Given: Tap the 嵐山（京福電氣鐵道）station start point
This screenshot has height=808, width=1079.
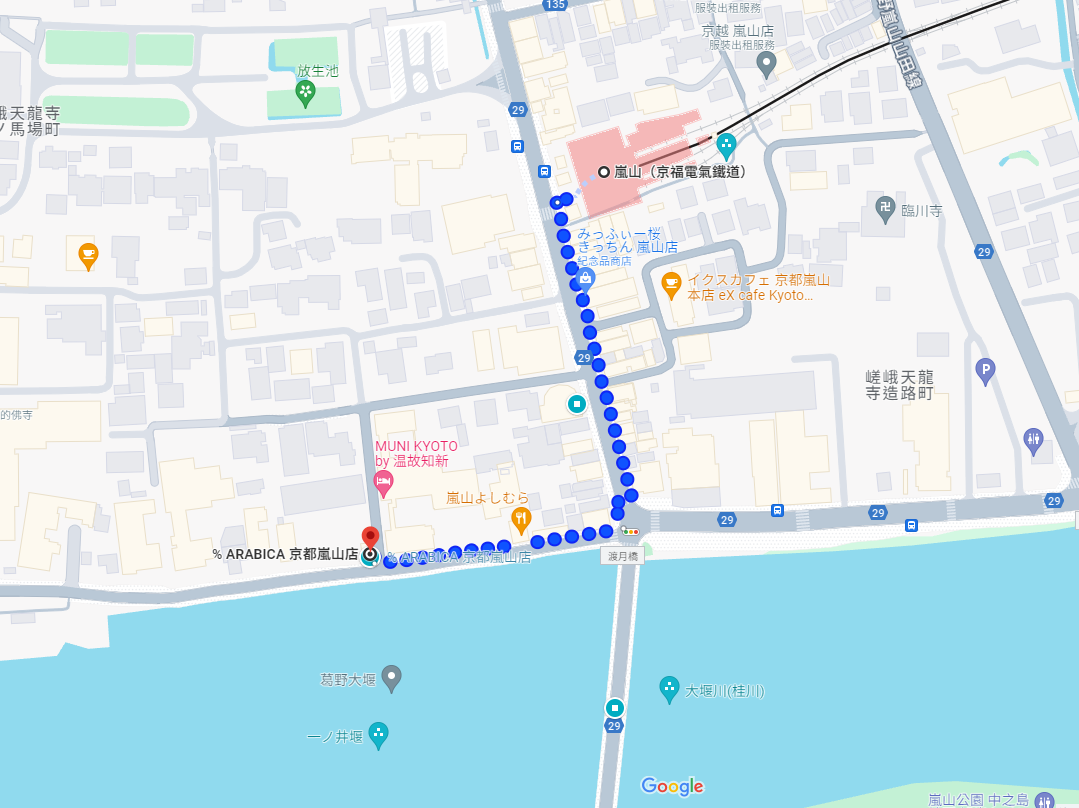Looking at the screenshot, I should click(x=604, y=171).
